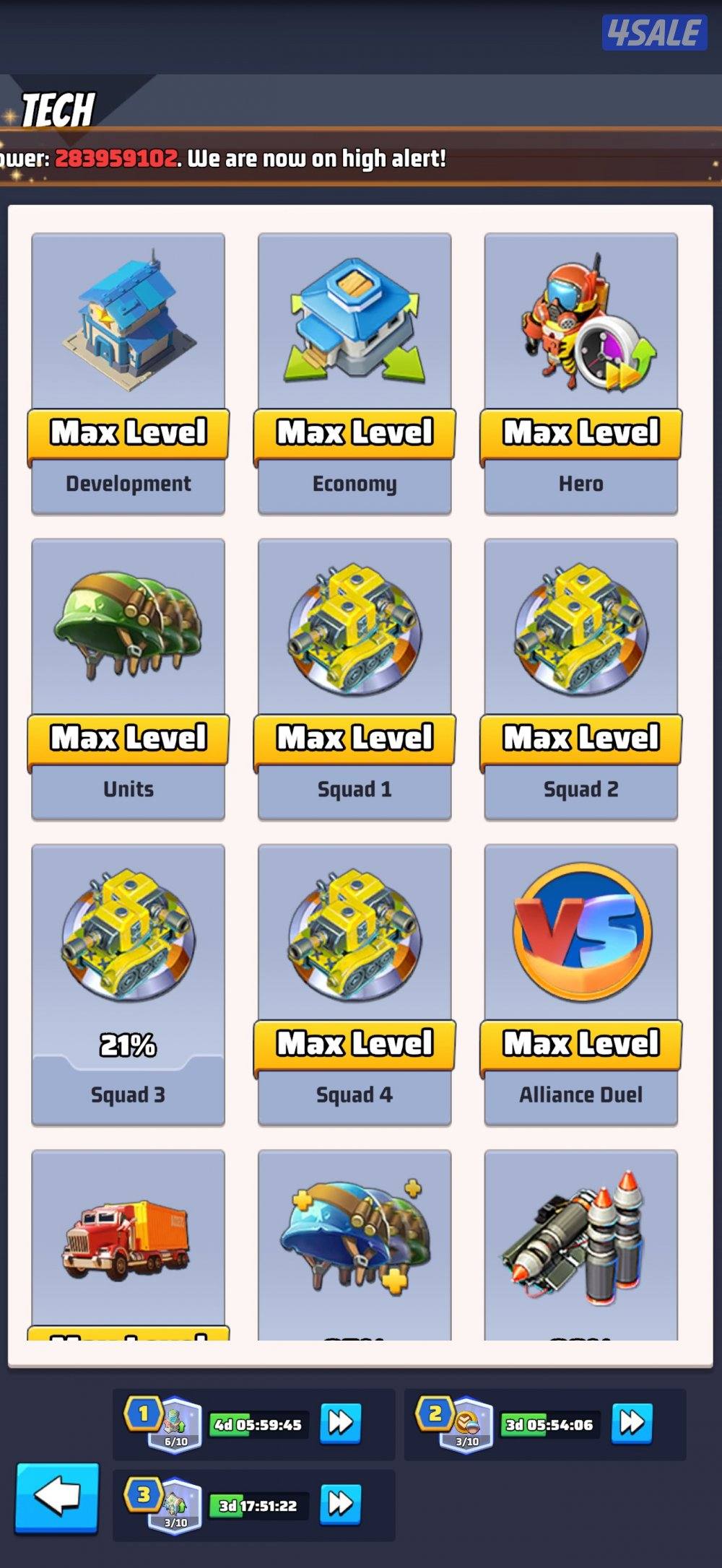Open Squad 2 tech card
This screenshot has height=1568, width=722.
pyautogui.click(x=580, y=679)
